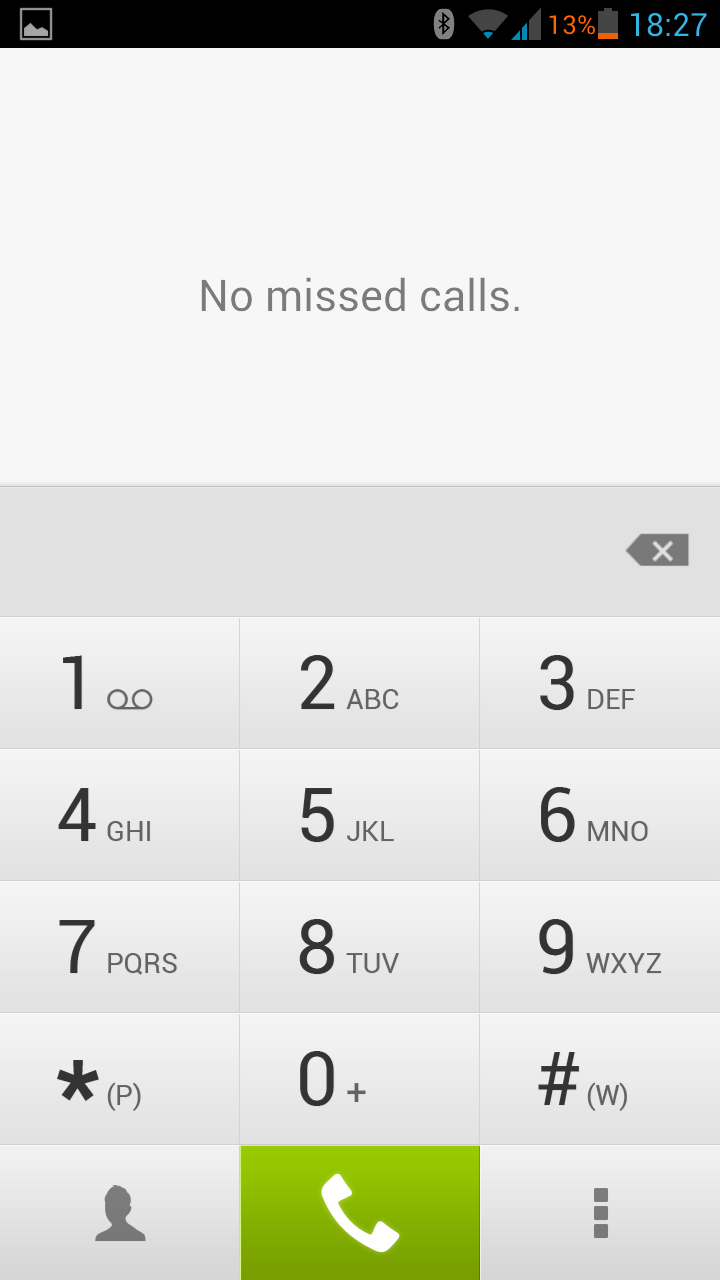
Task: Start the call with green phone button
Action: click(x=360, y=1213)
